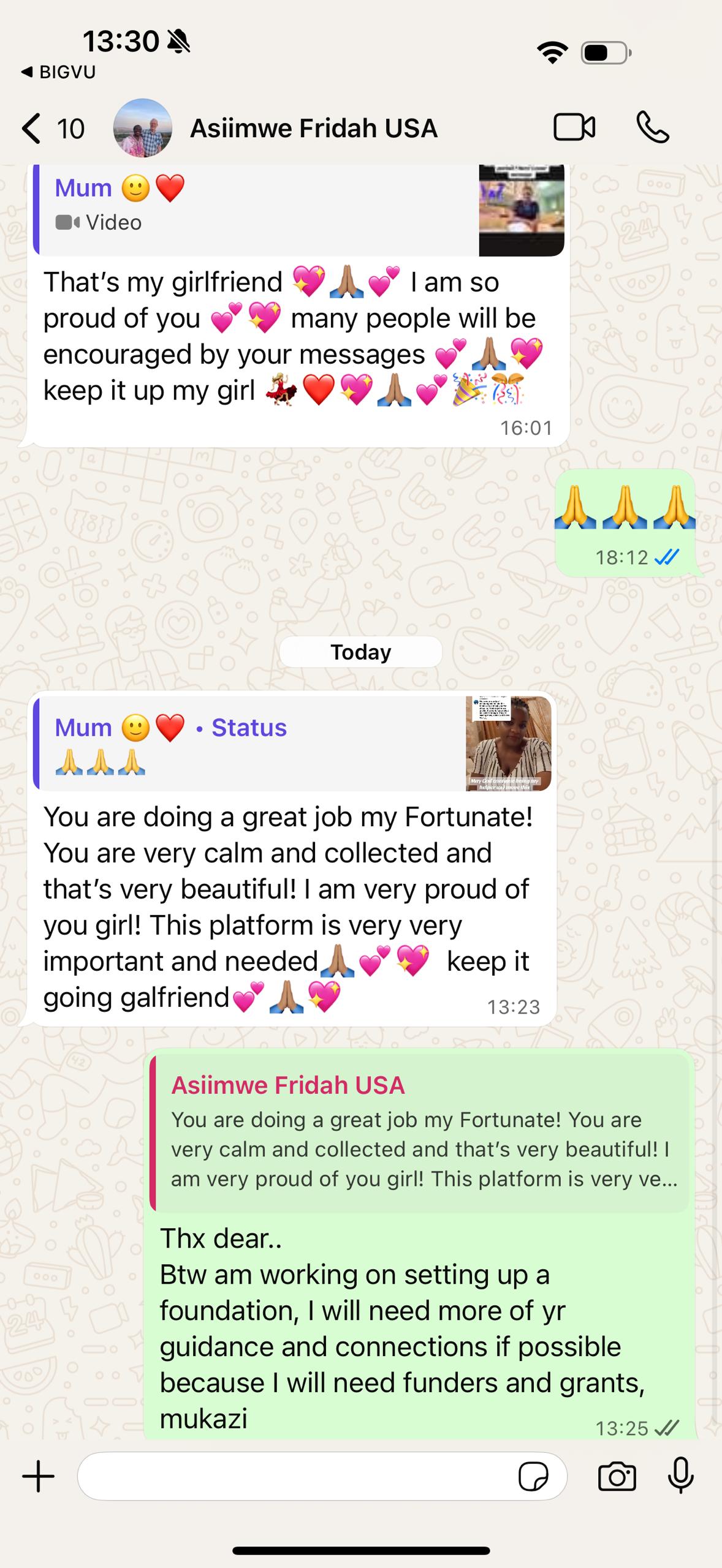Jump to quoted Asiimwe Fridah USA message
This screenshot has height=1568, width=722.
pos(421,1133)
